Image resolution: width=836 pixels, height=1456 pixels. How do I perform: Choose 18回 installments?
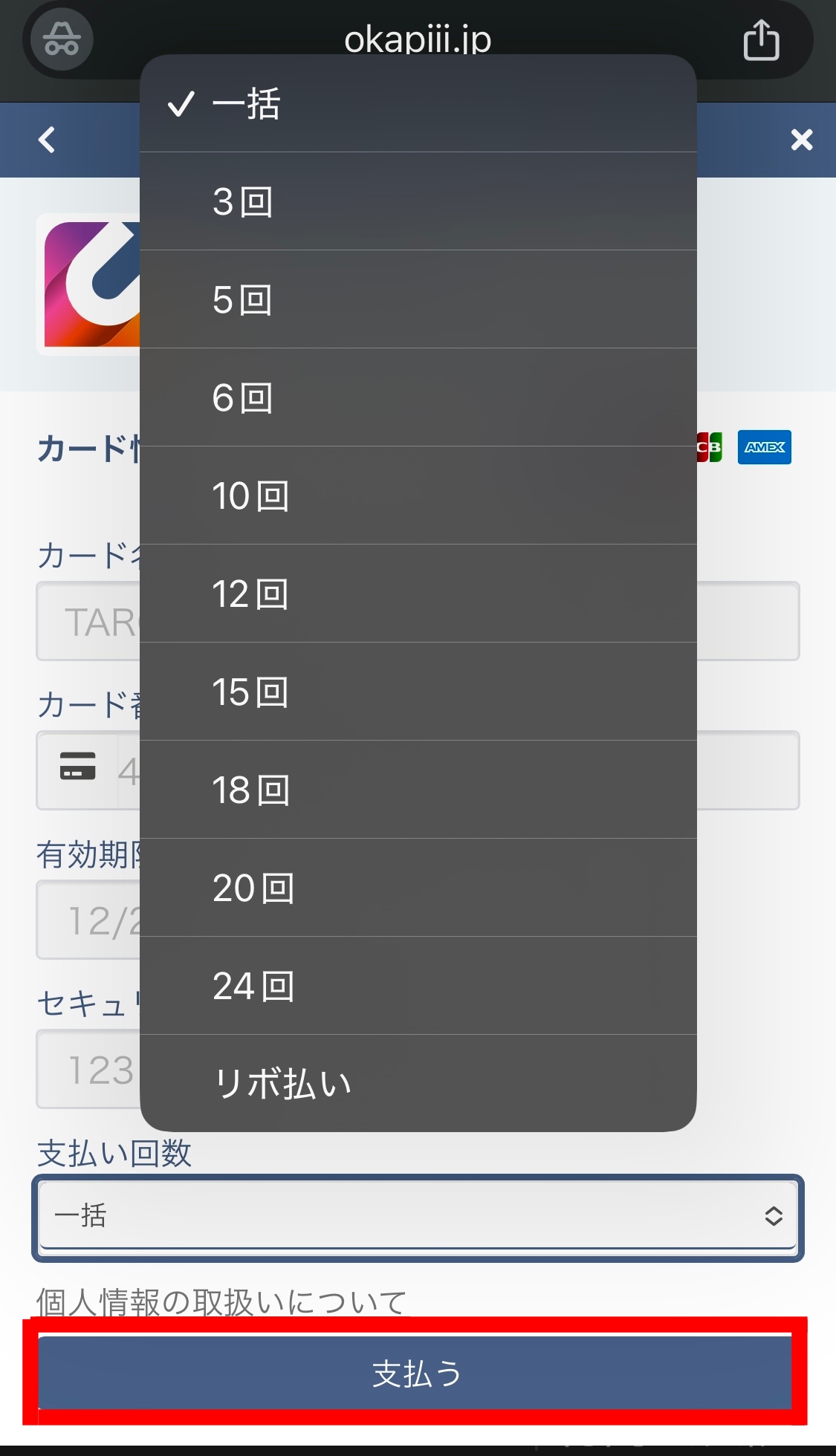coord(418,790)
